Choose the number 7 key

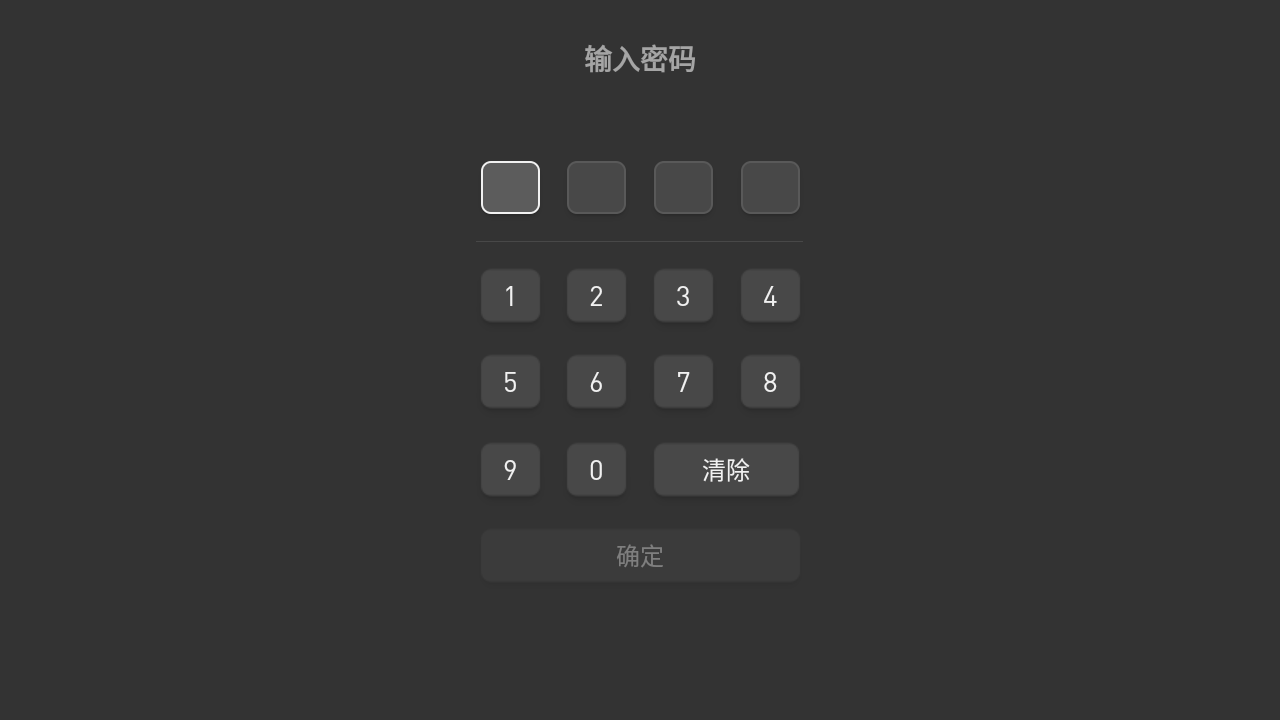[x=683, y=382]
